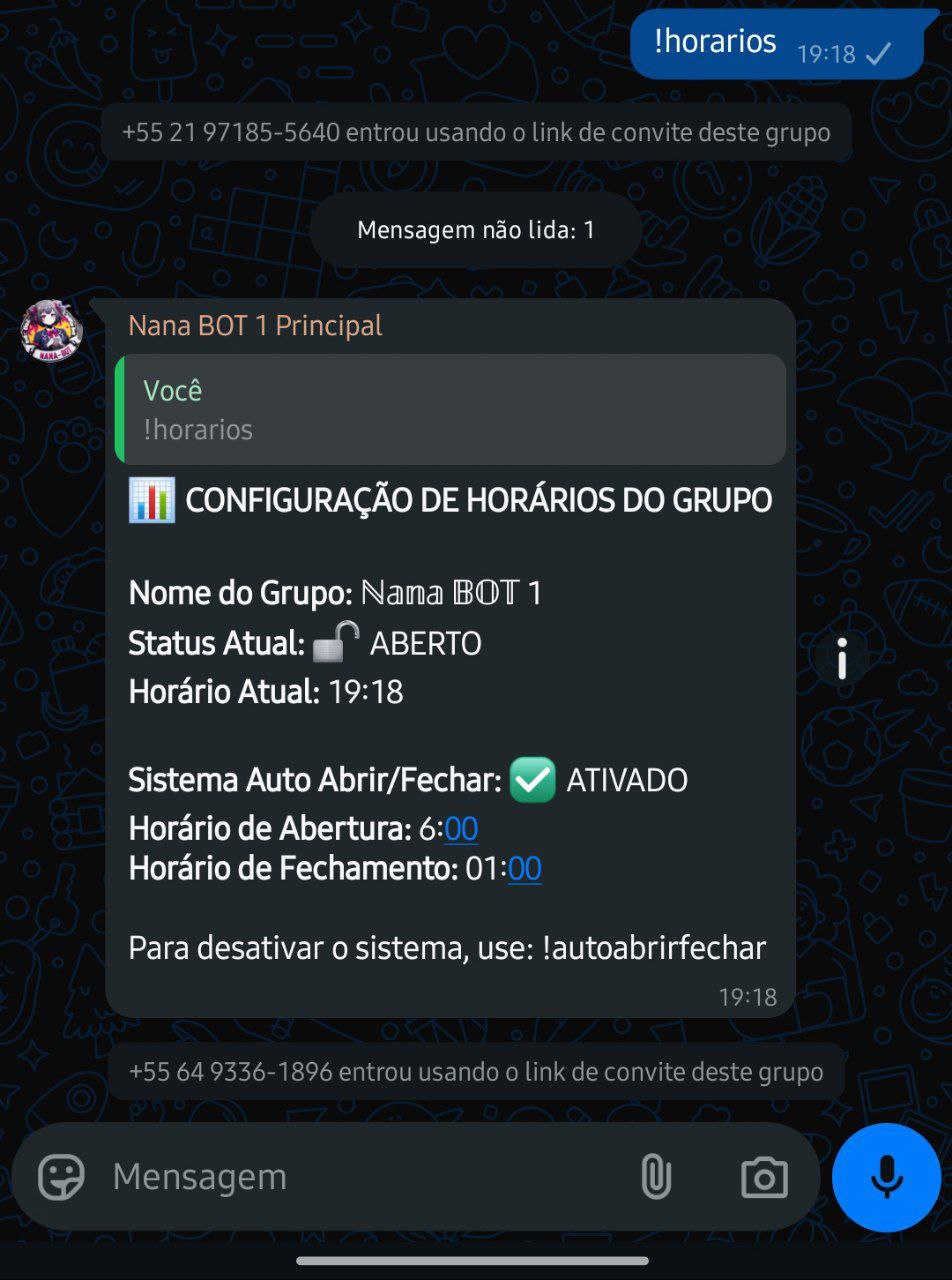The width and height of the screenshot is (952, 1280).
Task: Tap the microphone voice message button
Action: click(x=886, y=1177)
